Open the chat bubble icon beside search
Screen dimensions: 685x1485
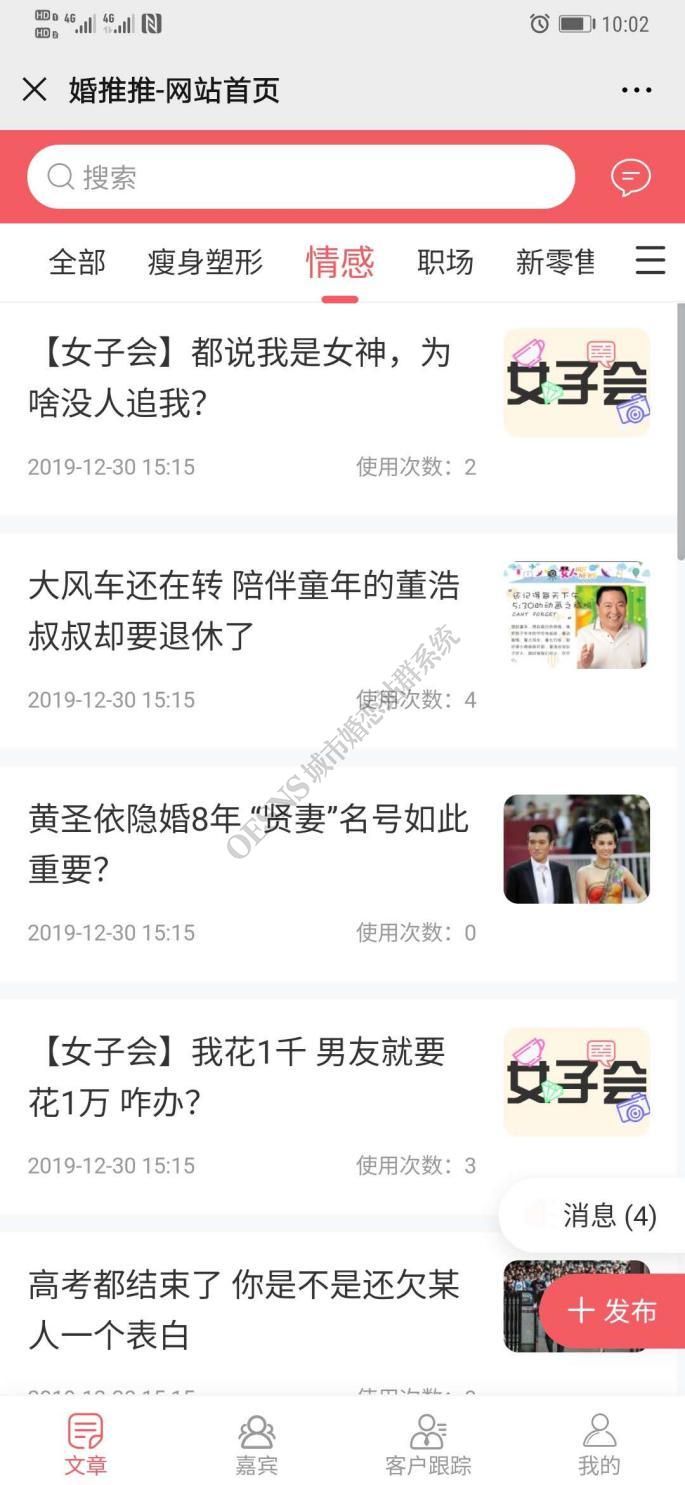point(630,177)
